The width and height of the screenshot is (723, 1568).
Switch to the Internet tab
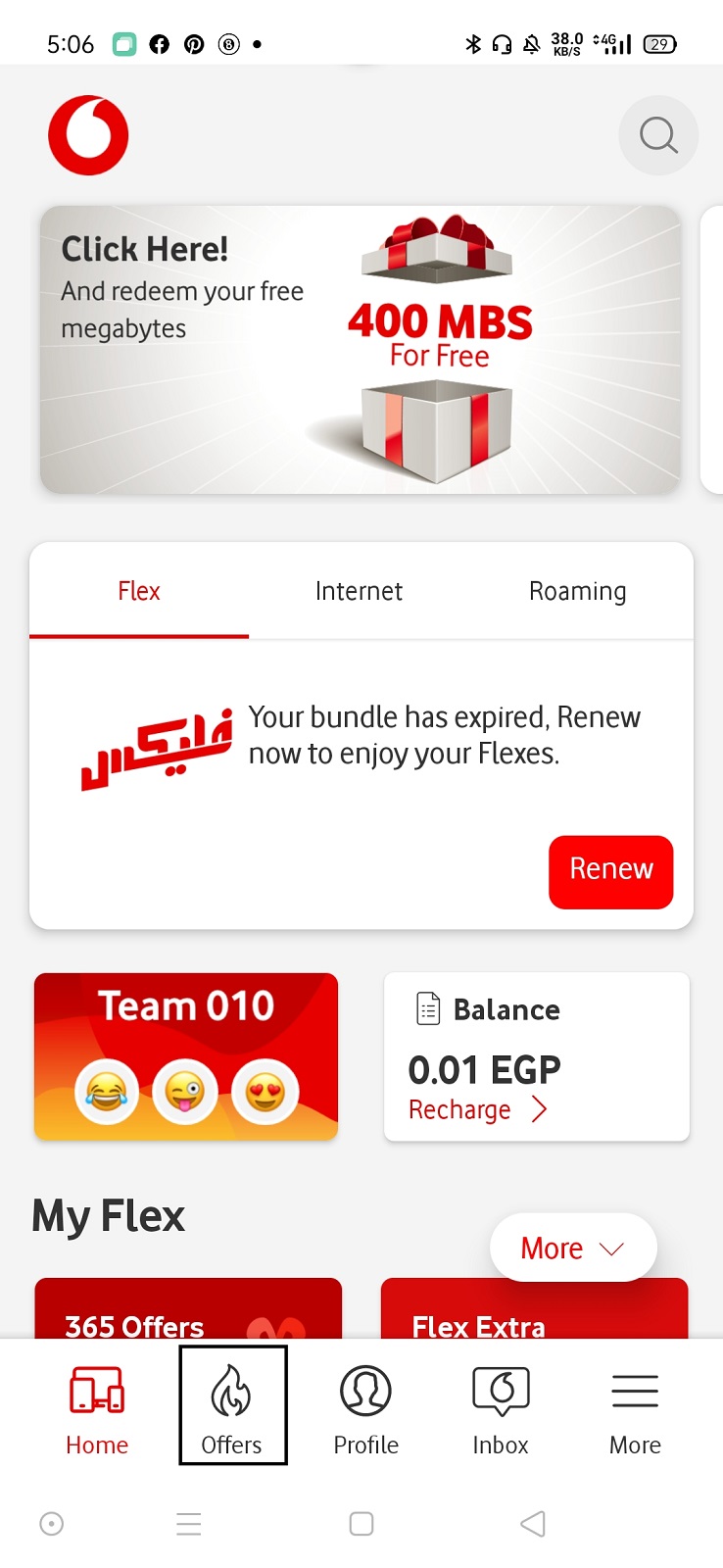[x=359, y=591]
